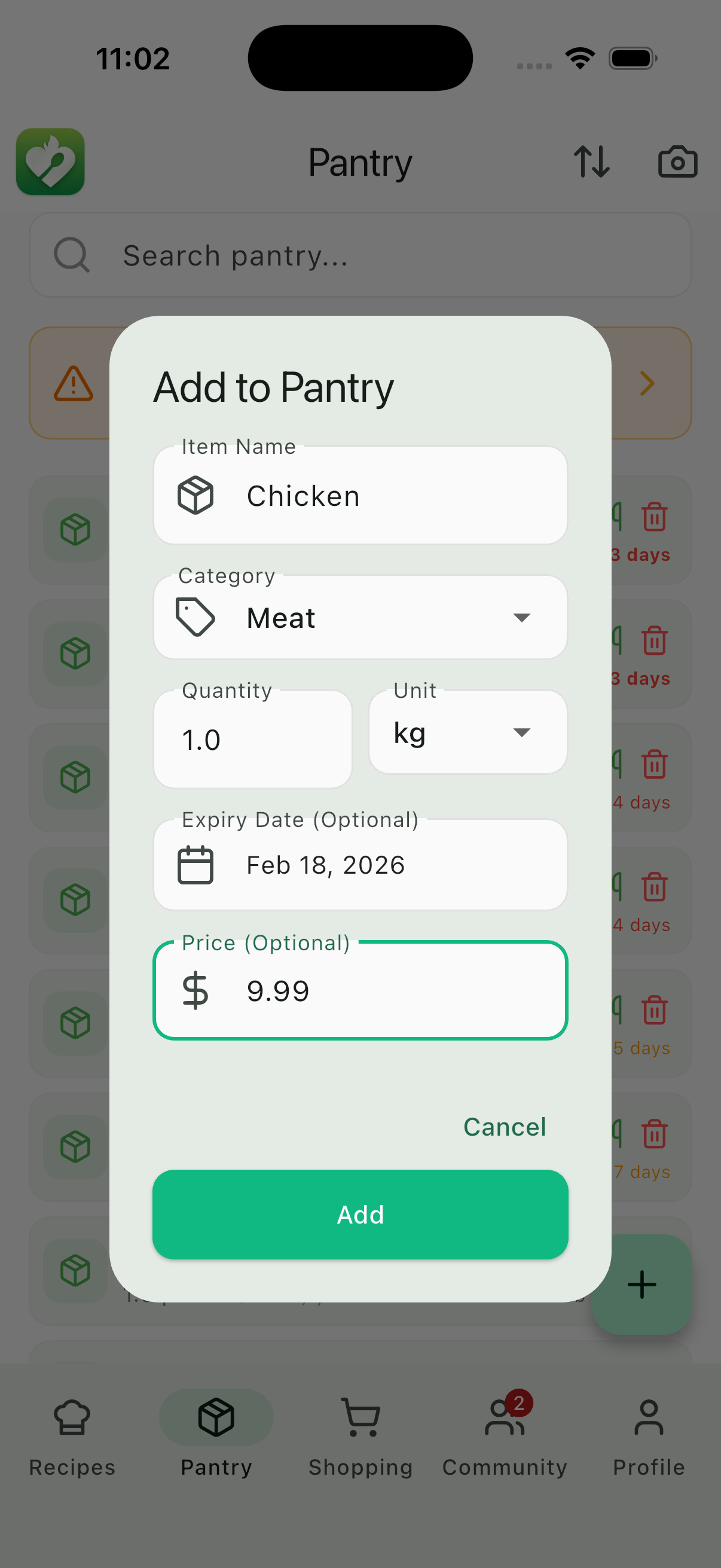The height and width of the screenshot is (1568, 721).
Task: Open the Unit dropdown showing kg
Action: click(x=468, y=732)
